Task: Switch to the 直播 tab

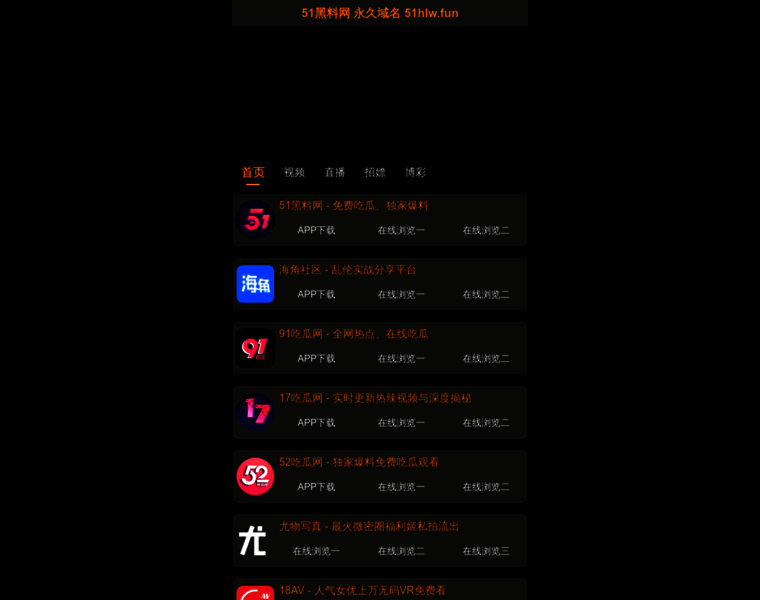Action: pos(334,172)
